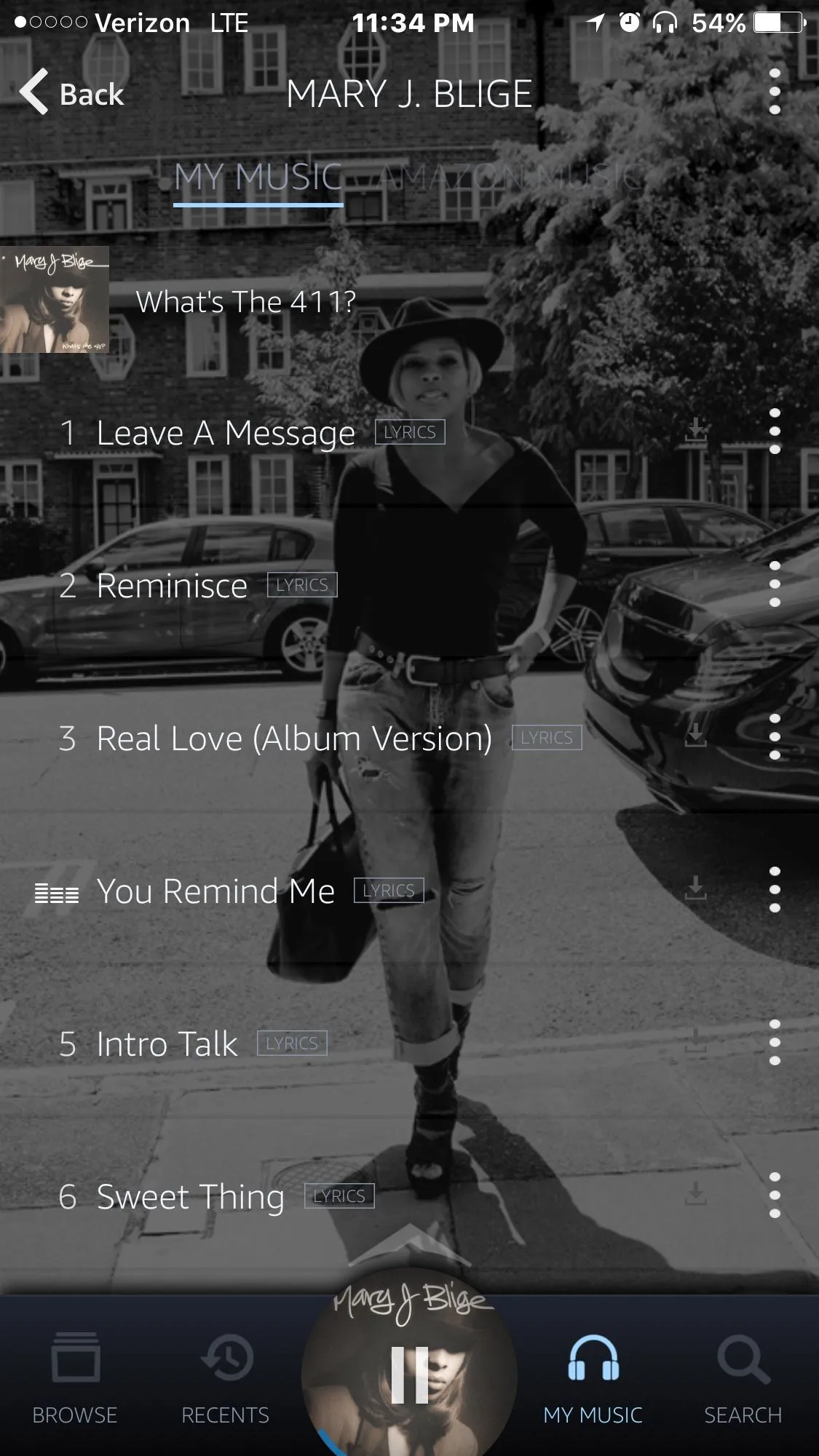Viewport: 819px width, 1456px height.
Task: Play the song Leave A Message
Action: coord(226,434)
